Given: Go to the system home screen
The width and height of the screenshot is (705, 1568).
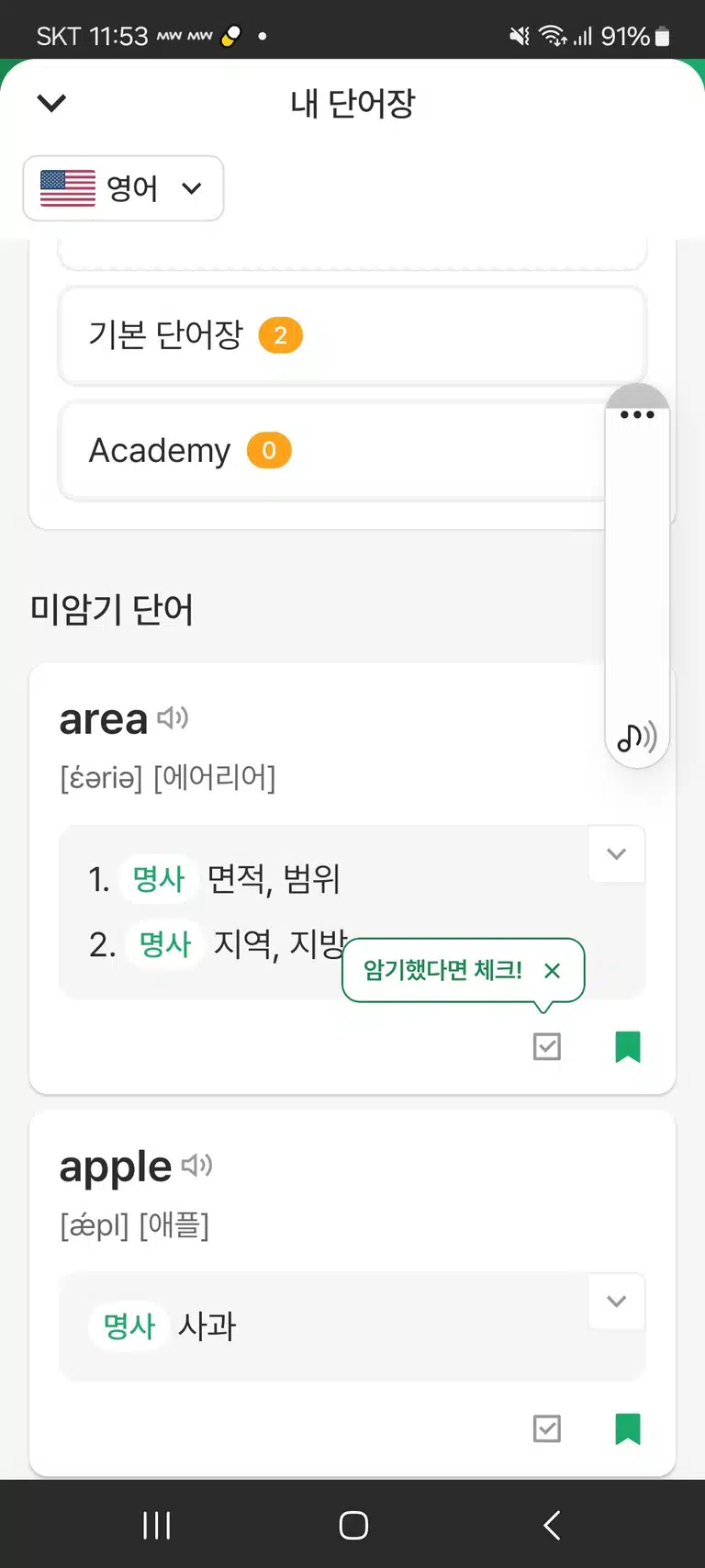Looking at the screenshot, I should (x=353, y=1525).
